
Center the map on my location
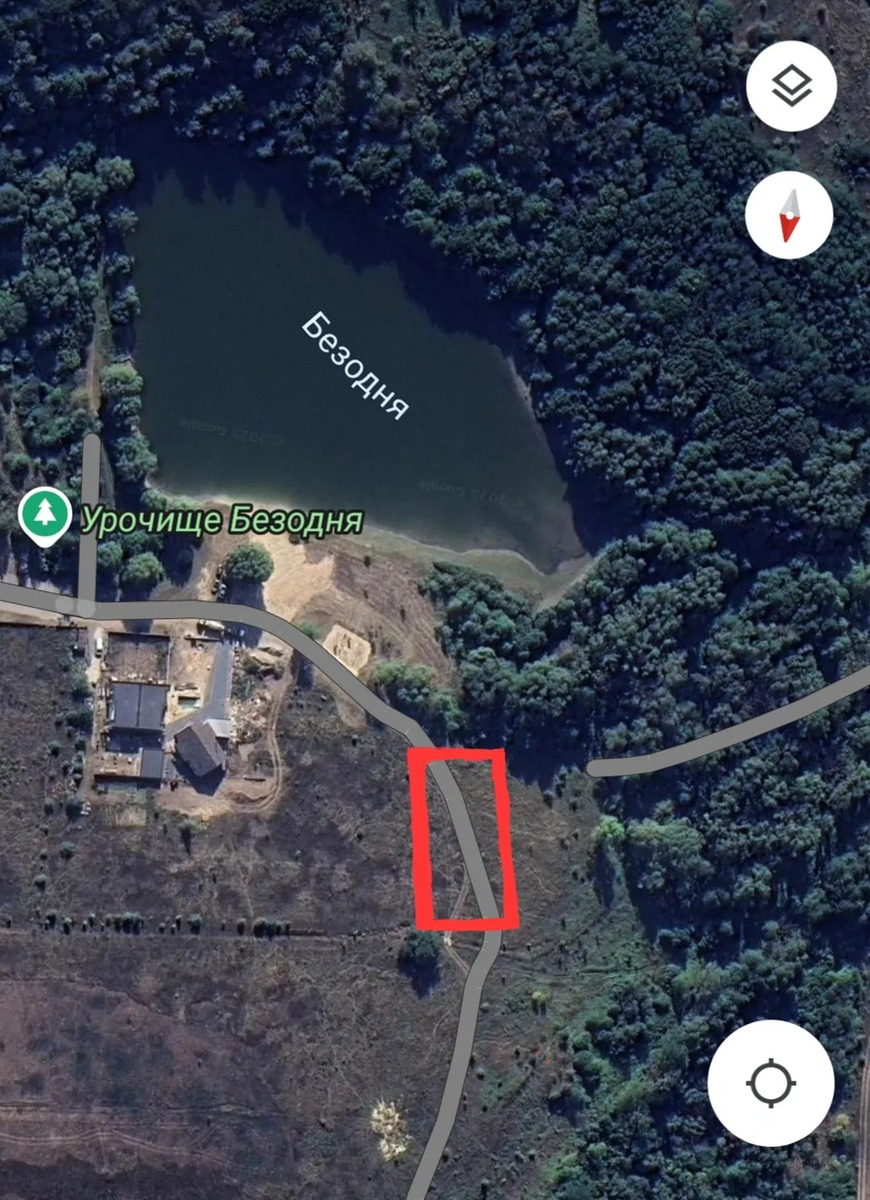(x=770, y=1083)
